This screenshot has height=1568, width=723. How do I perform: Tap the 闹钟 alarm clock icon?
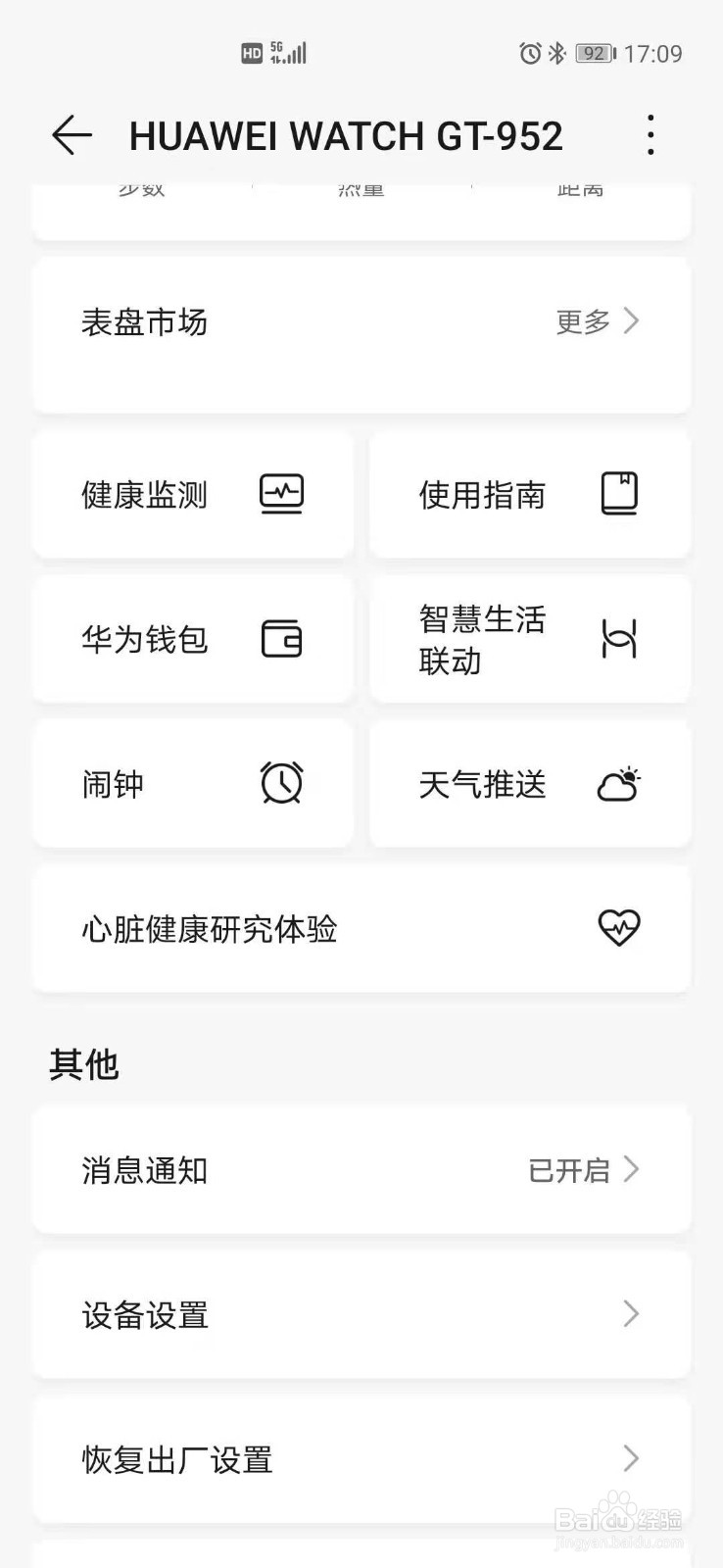pos(282,783)
